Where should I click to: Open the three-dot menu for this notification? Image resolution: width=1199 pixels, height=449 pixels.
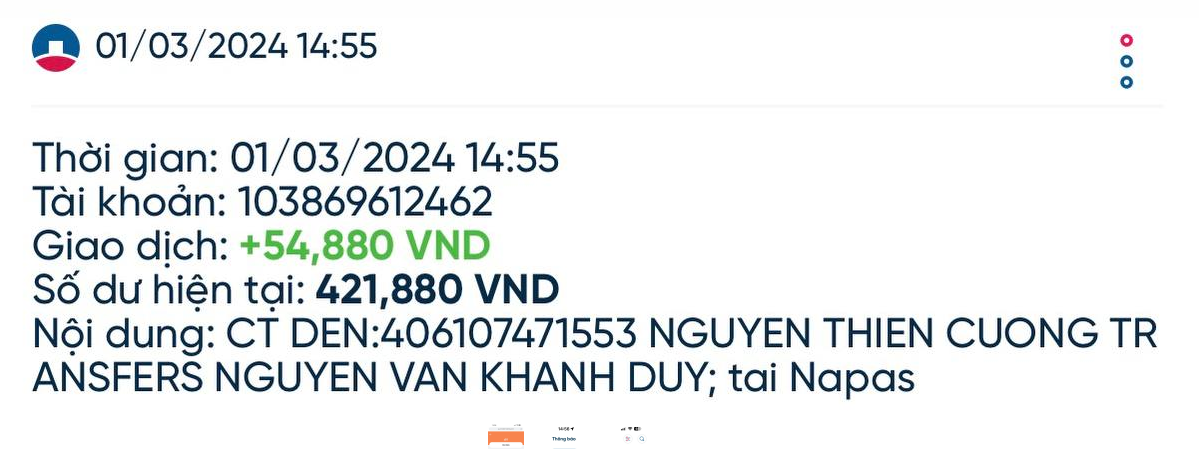click(1126, 61)
